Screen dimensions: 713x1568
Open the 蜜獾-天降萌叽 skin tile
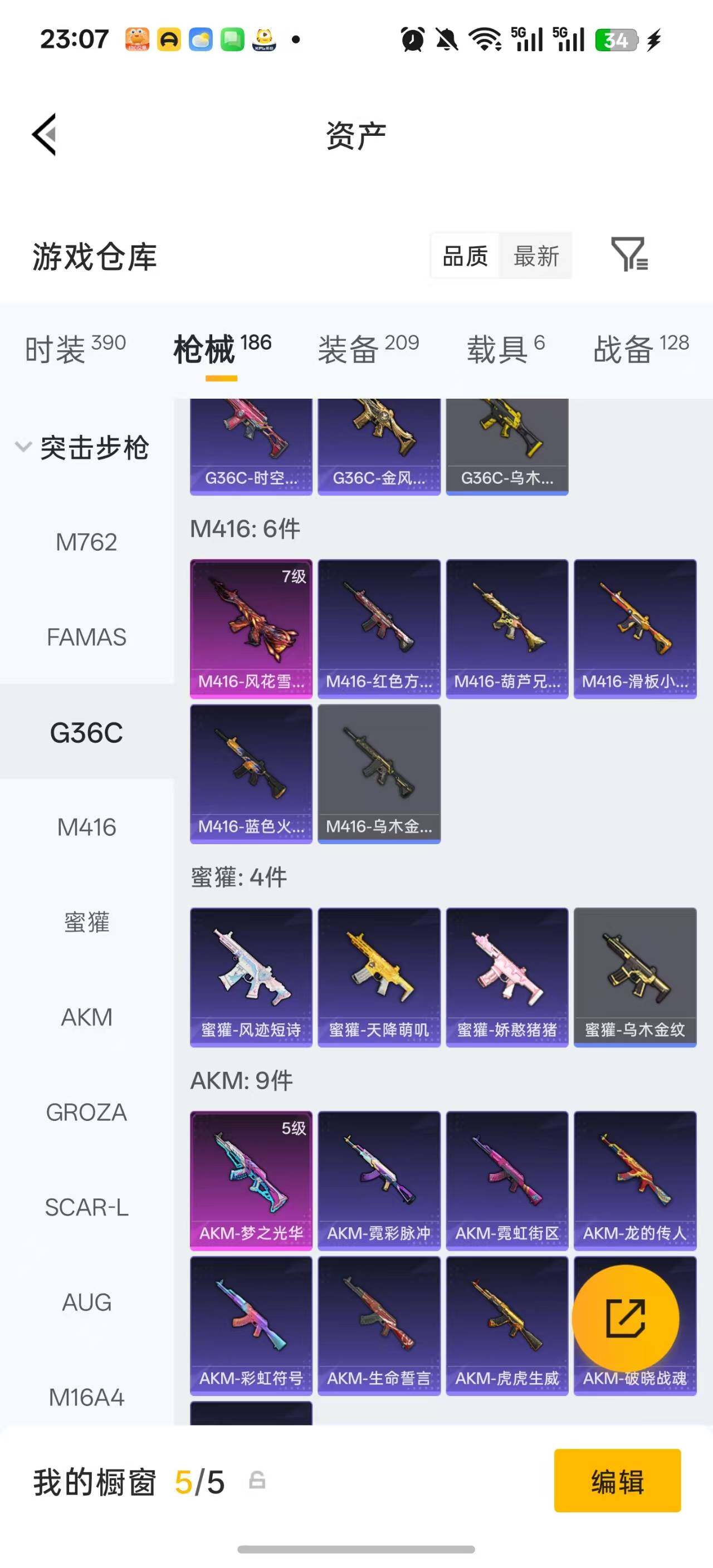pos(379,977)
